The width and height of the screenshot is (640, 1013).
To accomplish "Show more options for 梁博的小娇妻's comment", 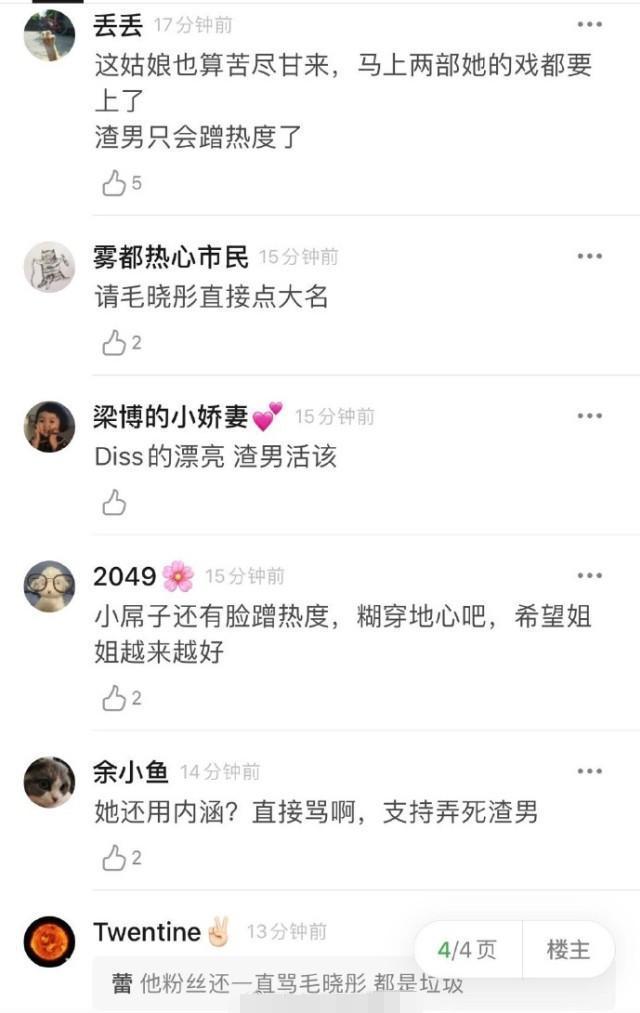I will click(590, 416).
